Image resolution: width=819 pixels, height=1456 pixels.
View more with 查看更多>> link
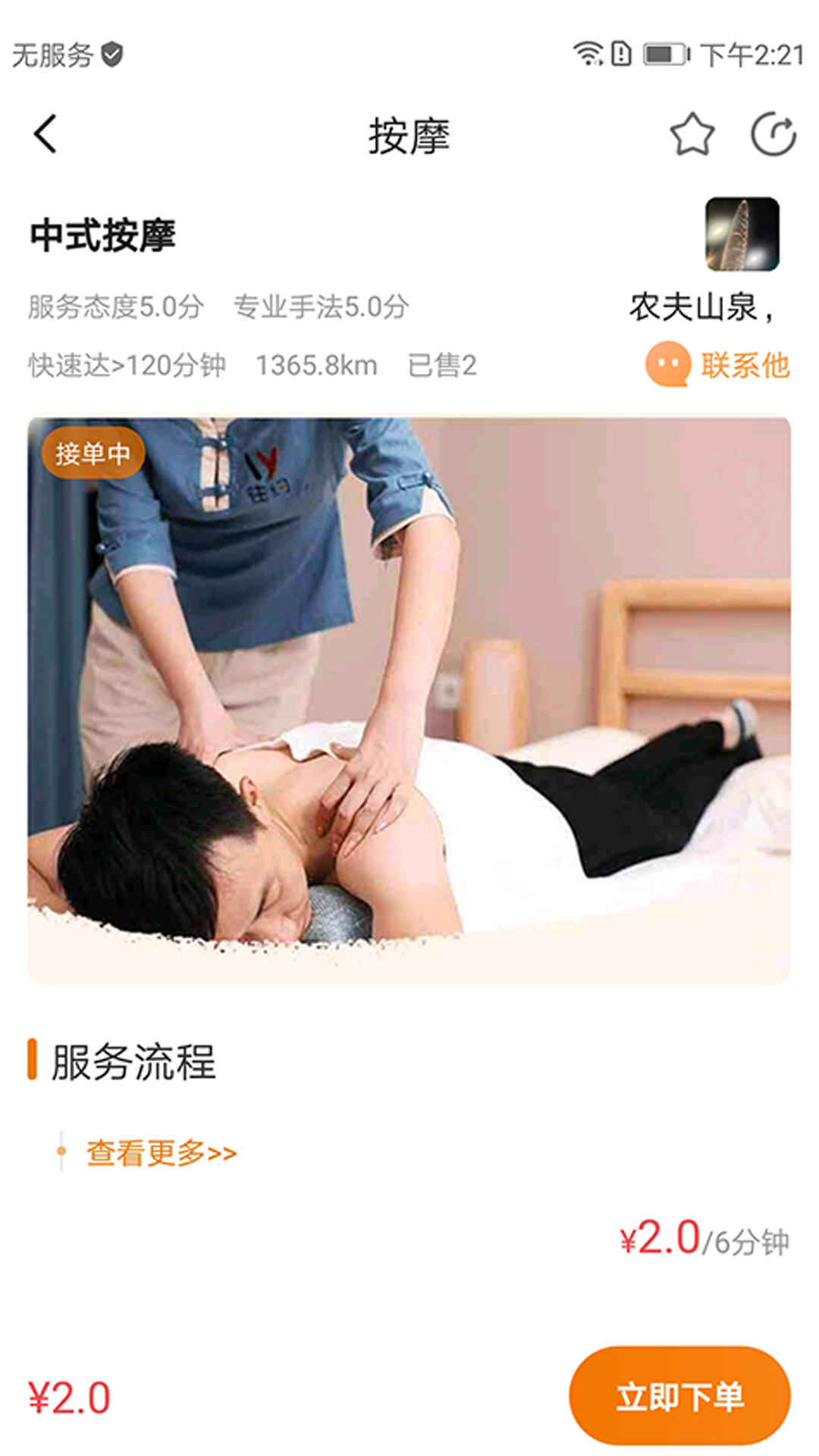coord(162,1153)
